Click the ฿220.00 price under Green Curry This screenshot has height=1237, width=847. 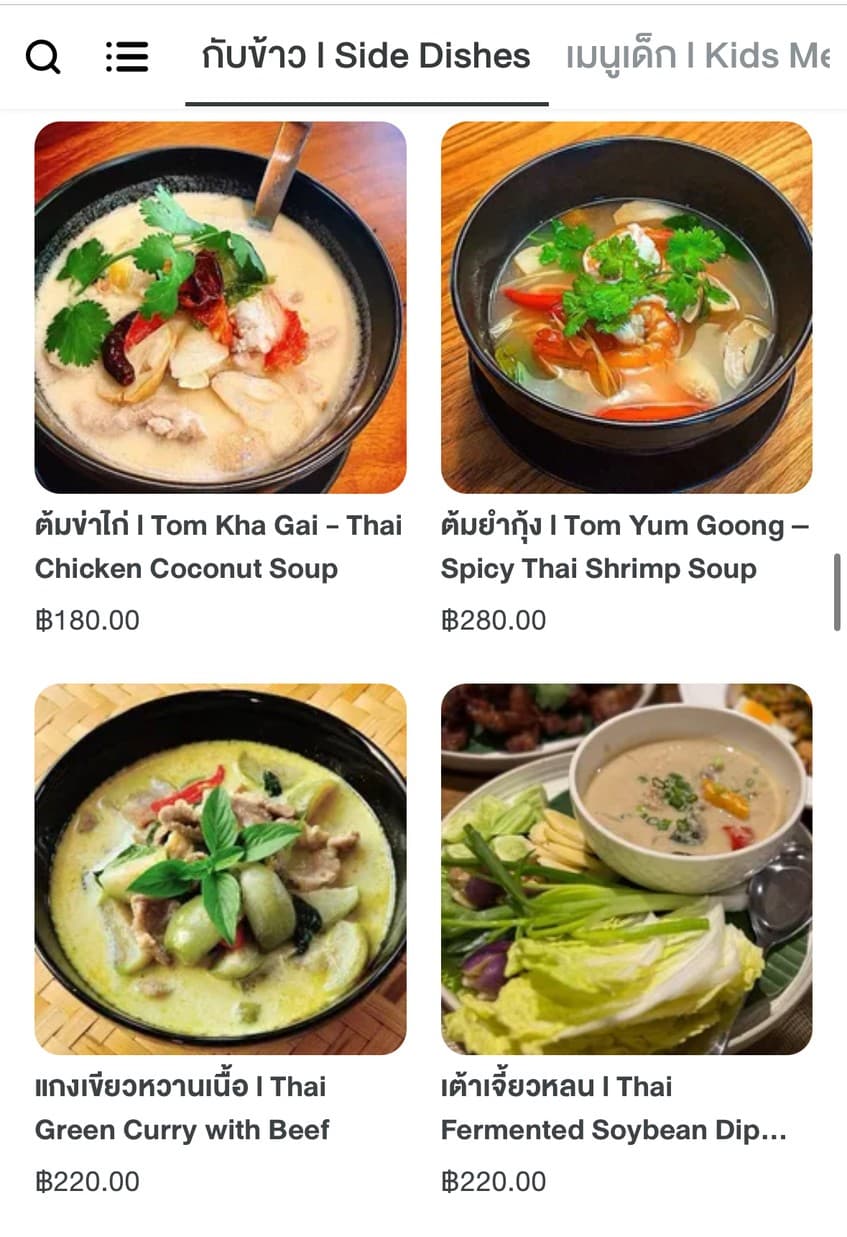click(86, 1181)
